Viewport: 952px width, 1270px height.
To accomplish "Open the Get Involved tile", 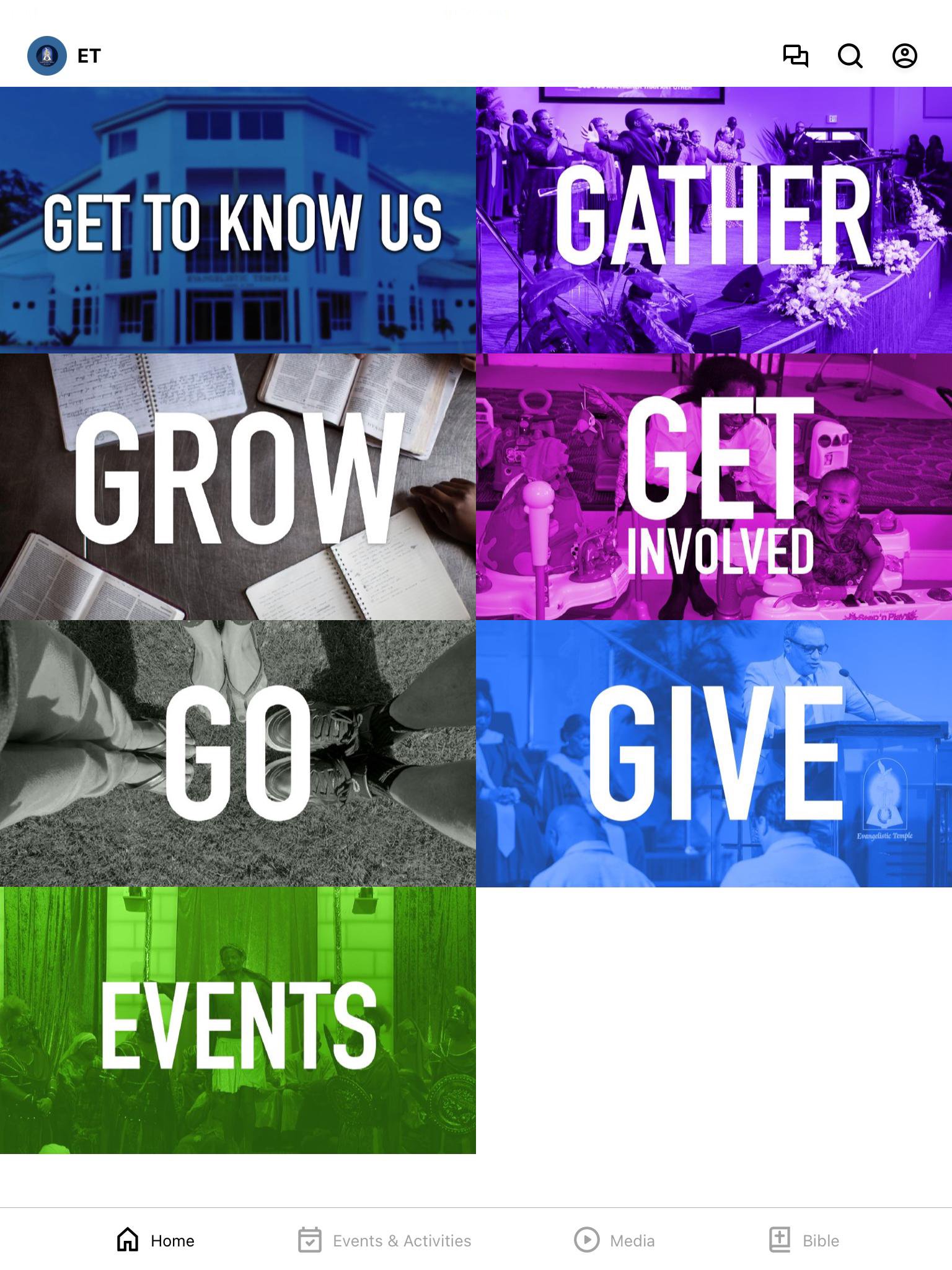I will point(714,487).
